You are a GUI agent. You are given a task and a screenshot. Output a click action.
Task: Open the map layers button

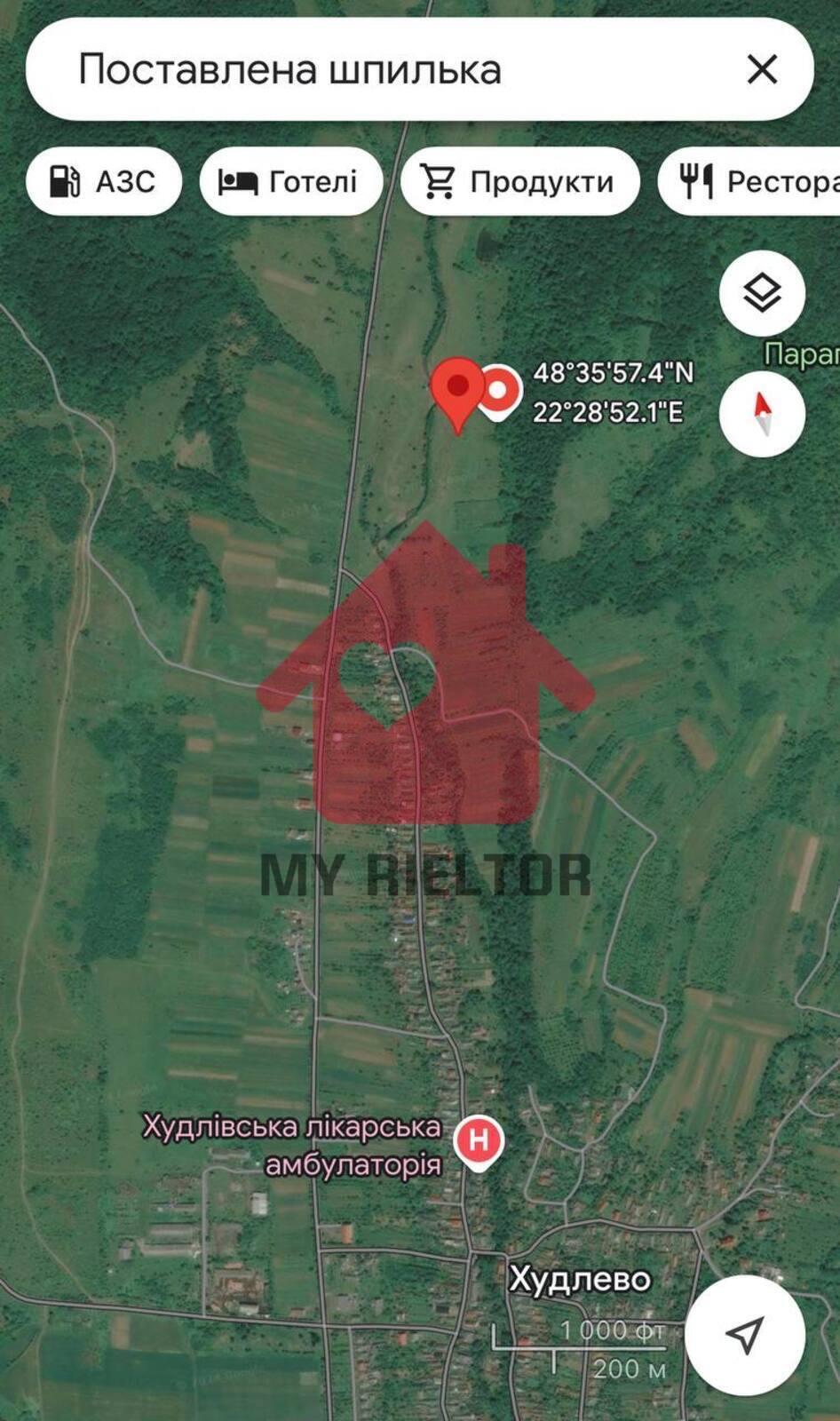pyautogui.click(x=762, y=294)
